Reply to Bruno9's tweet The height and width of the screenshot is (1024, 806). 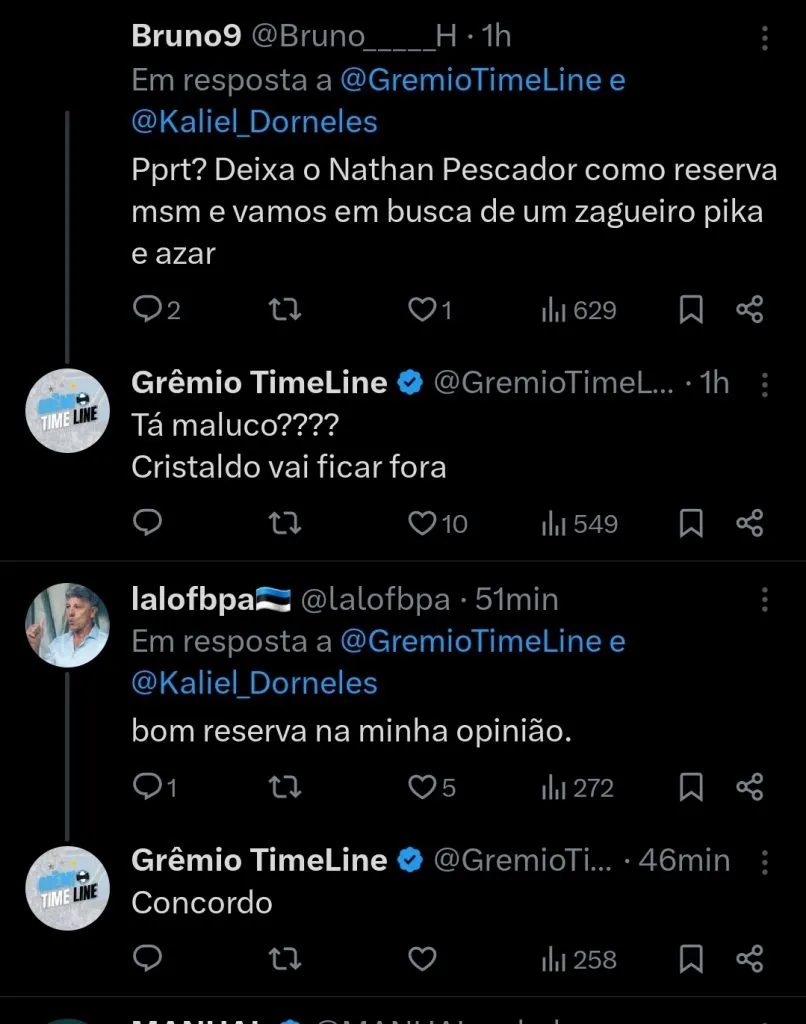point(148,310)
